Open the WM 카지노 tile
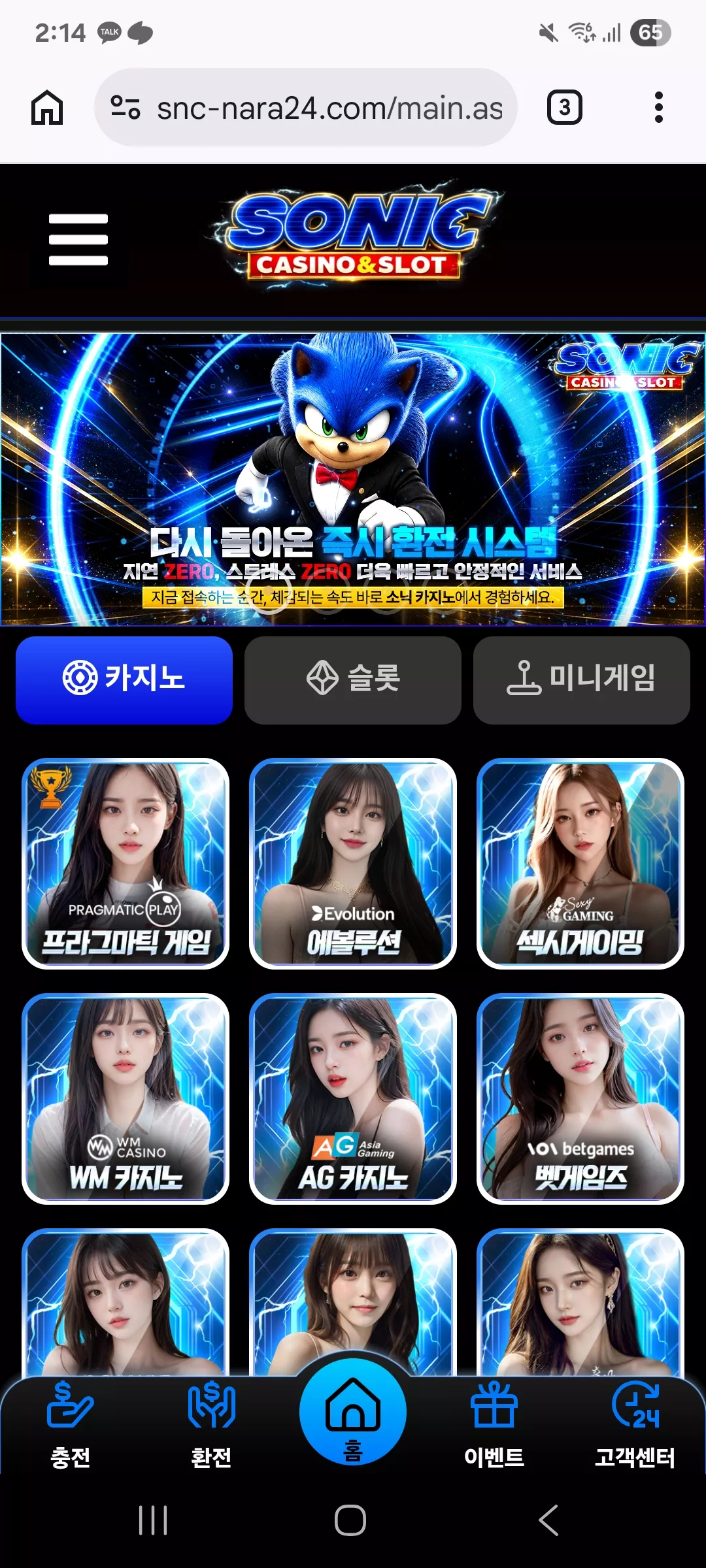 (x=126, y=1099)
